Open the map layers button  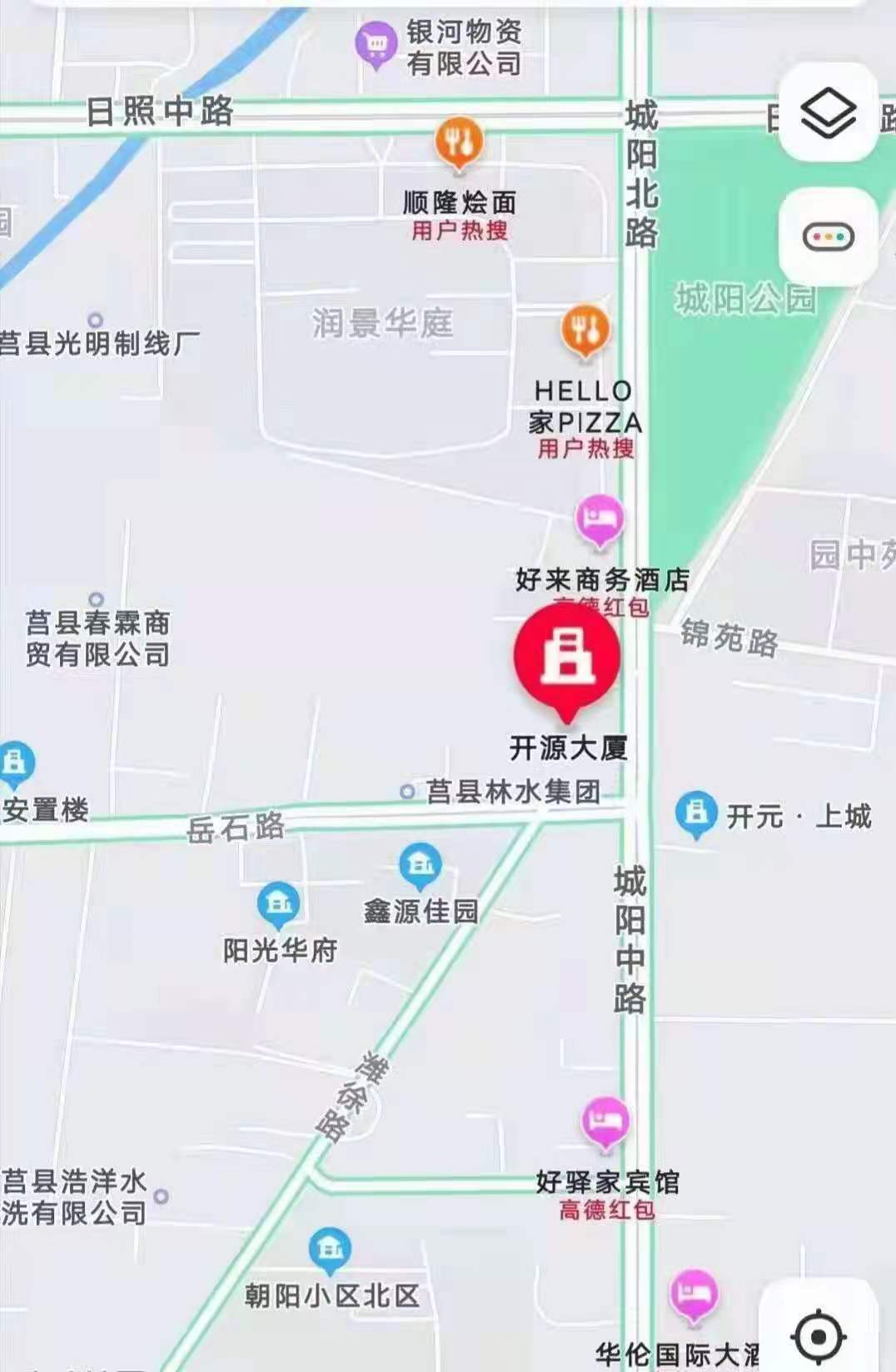(x=828, y=113)
